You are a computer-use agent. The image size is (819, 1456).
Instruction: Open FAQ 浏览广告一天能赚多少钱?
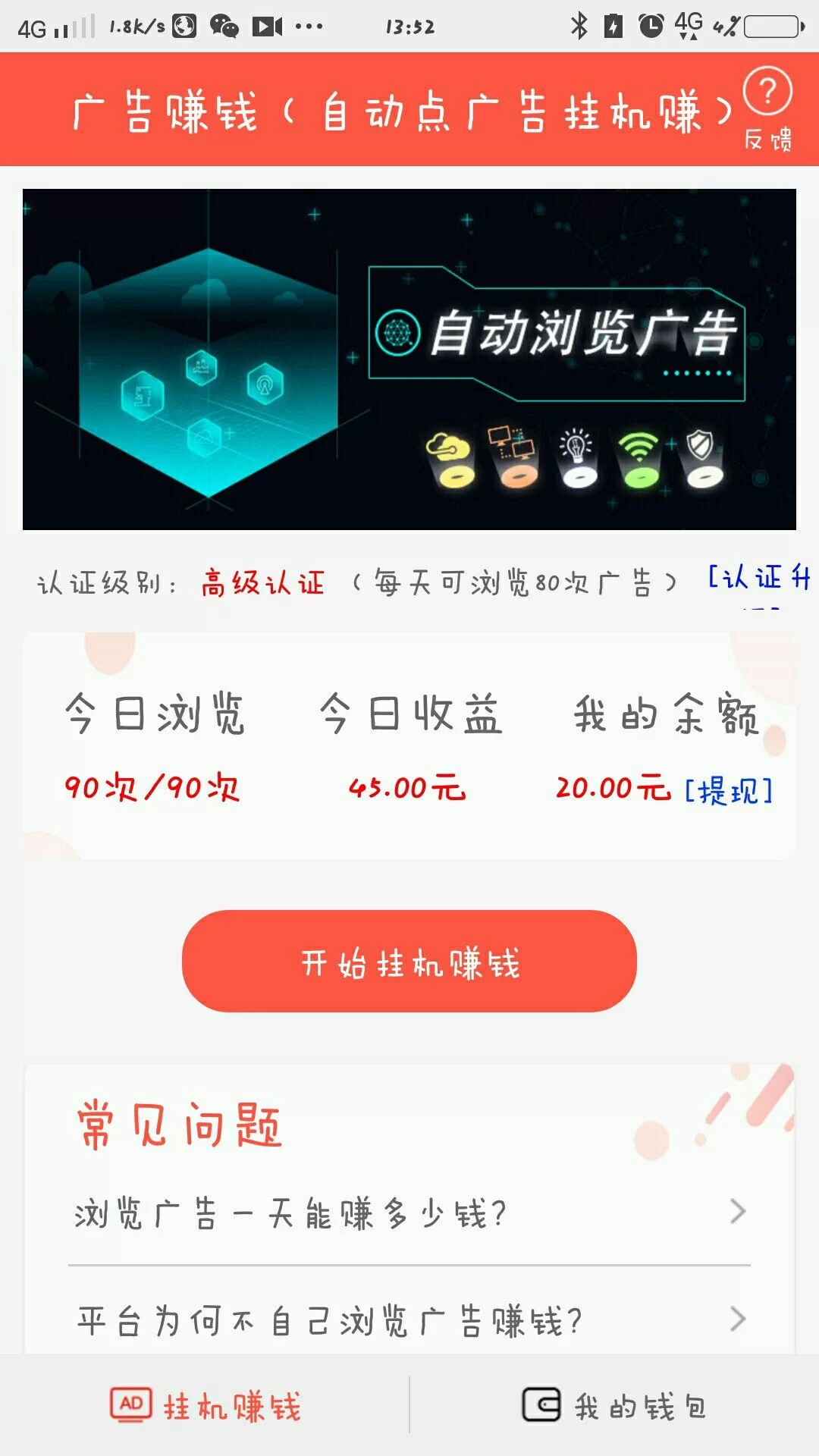[x=409, y=1213]
